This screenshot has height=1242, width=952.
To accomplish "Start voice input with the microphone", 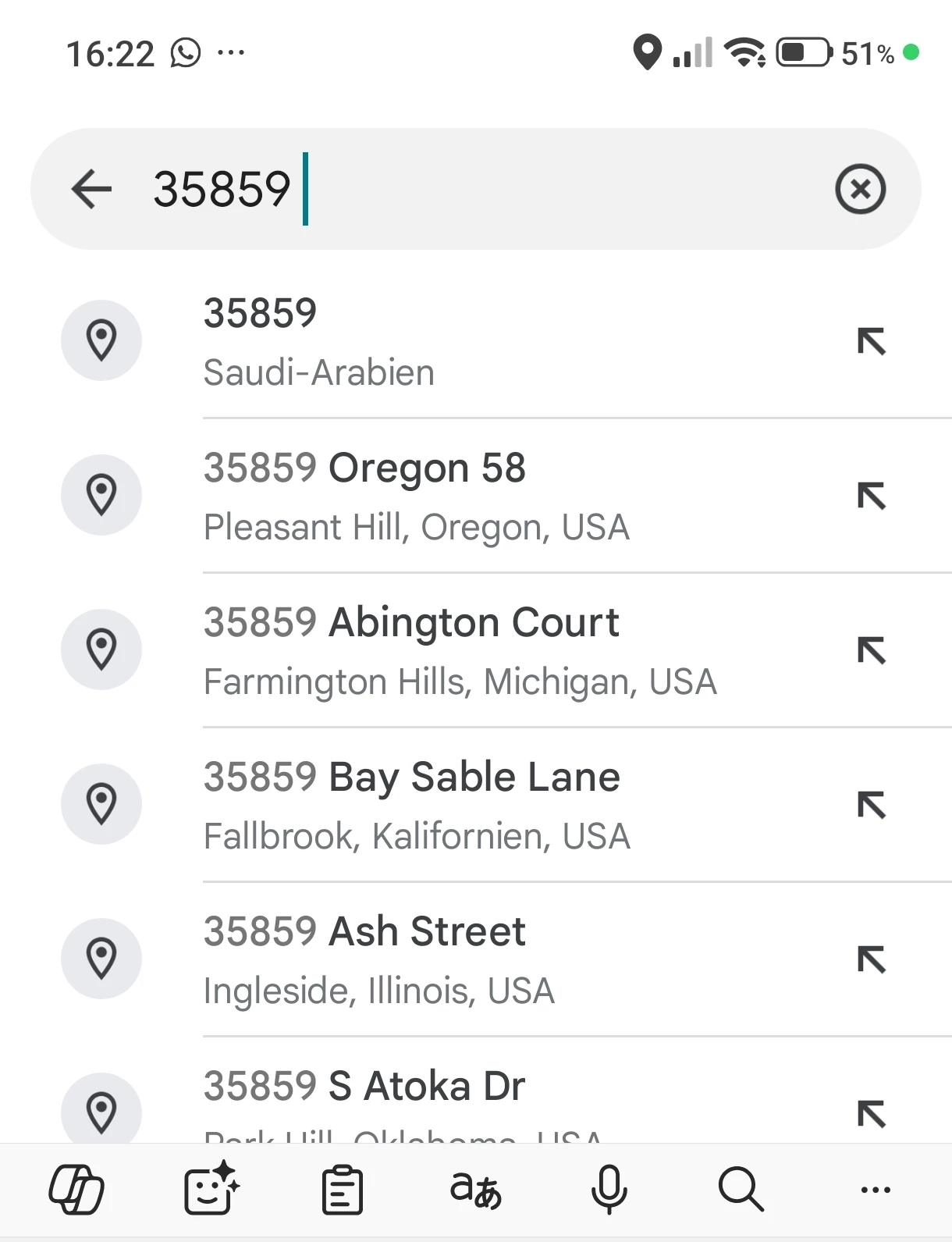I will coord(609,1190).
